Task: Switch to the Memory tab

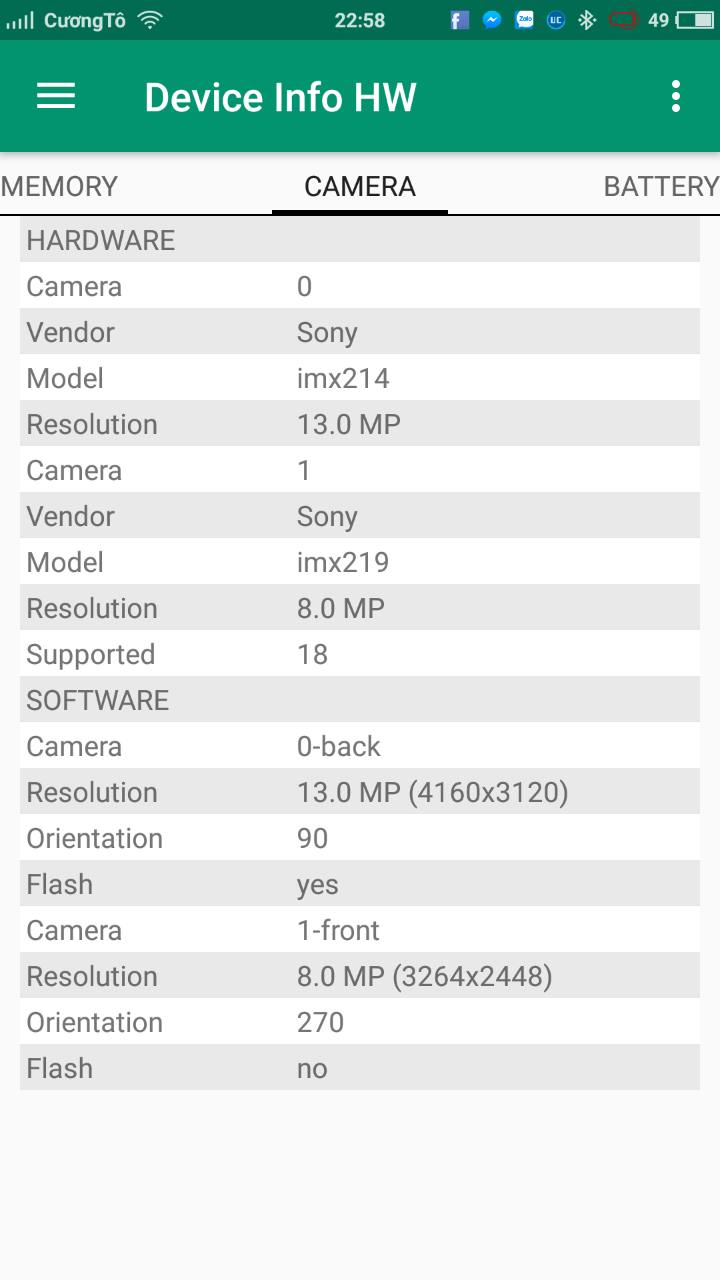Action: coord(60,186)
